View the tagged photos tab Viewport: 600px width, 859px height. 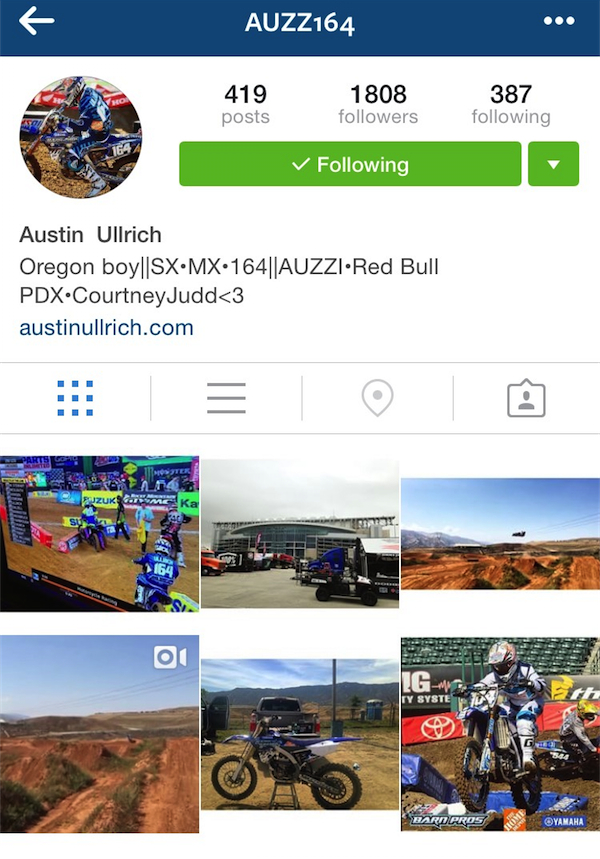click(526, 398)
